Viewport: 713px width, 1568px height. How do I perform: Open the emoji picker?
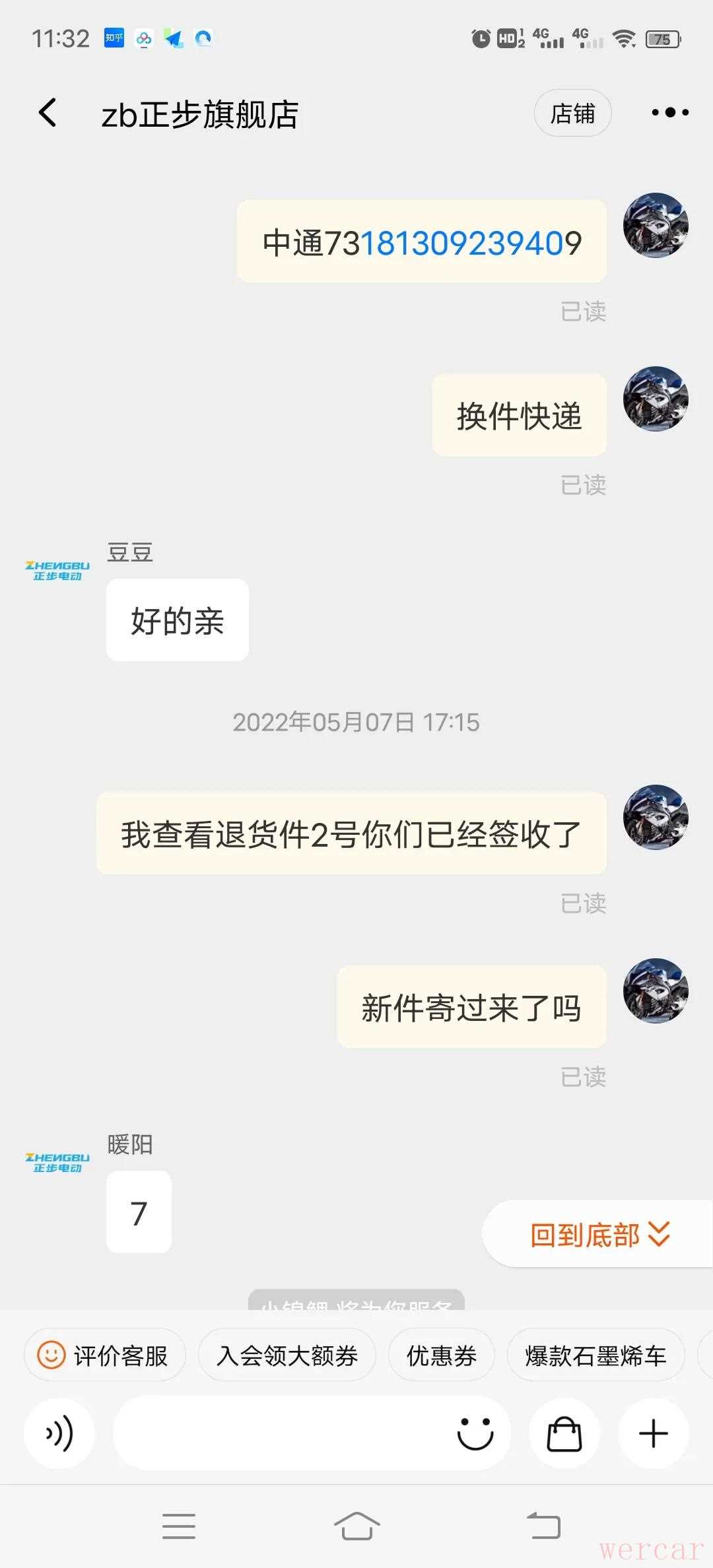point(475,1433)
